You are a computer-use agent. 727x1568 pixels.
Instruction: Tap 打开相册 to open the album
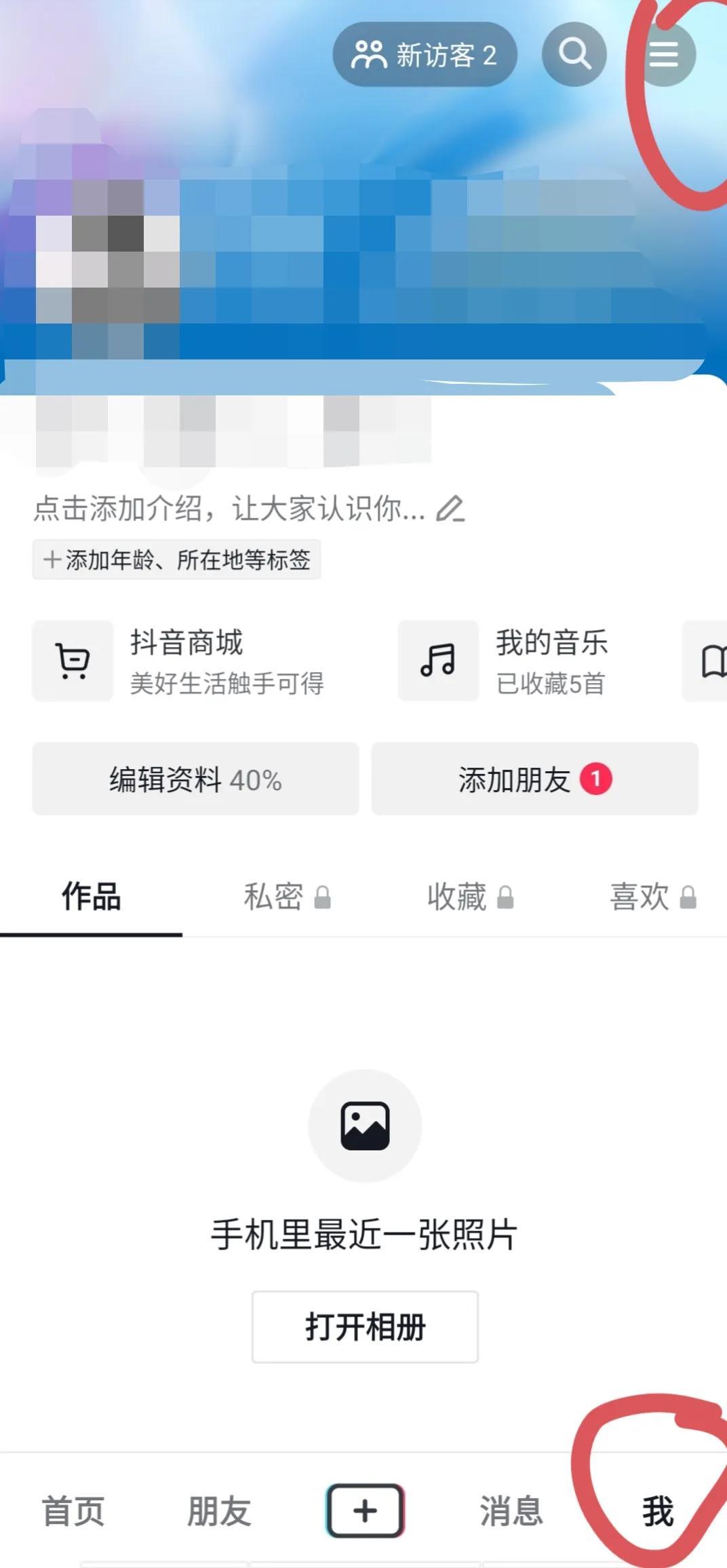tap(366, 1327)
